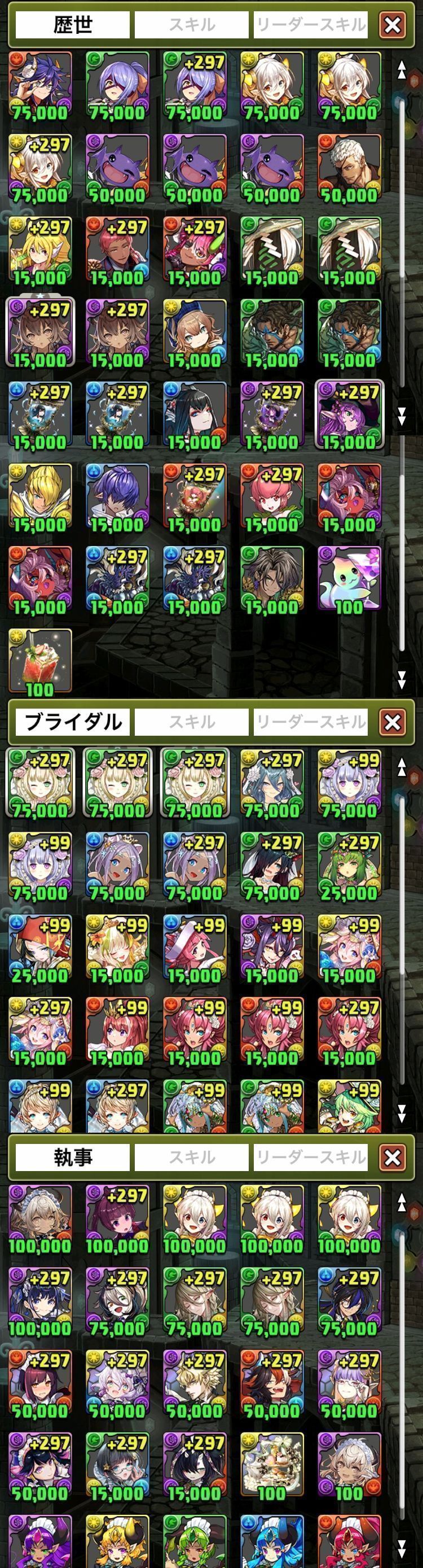Jump to top of the 歴世 list
Screen dimensions: 423x1568
[x=401, y=70]
